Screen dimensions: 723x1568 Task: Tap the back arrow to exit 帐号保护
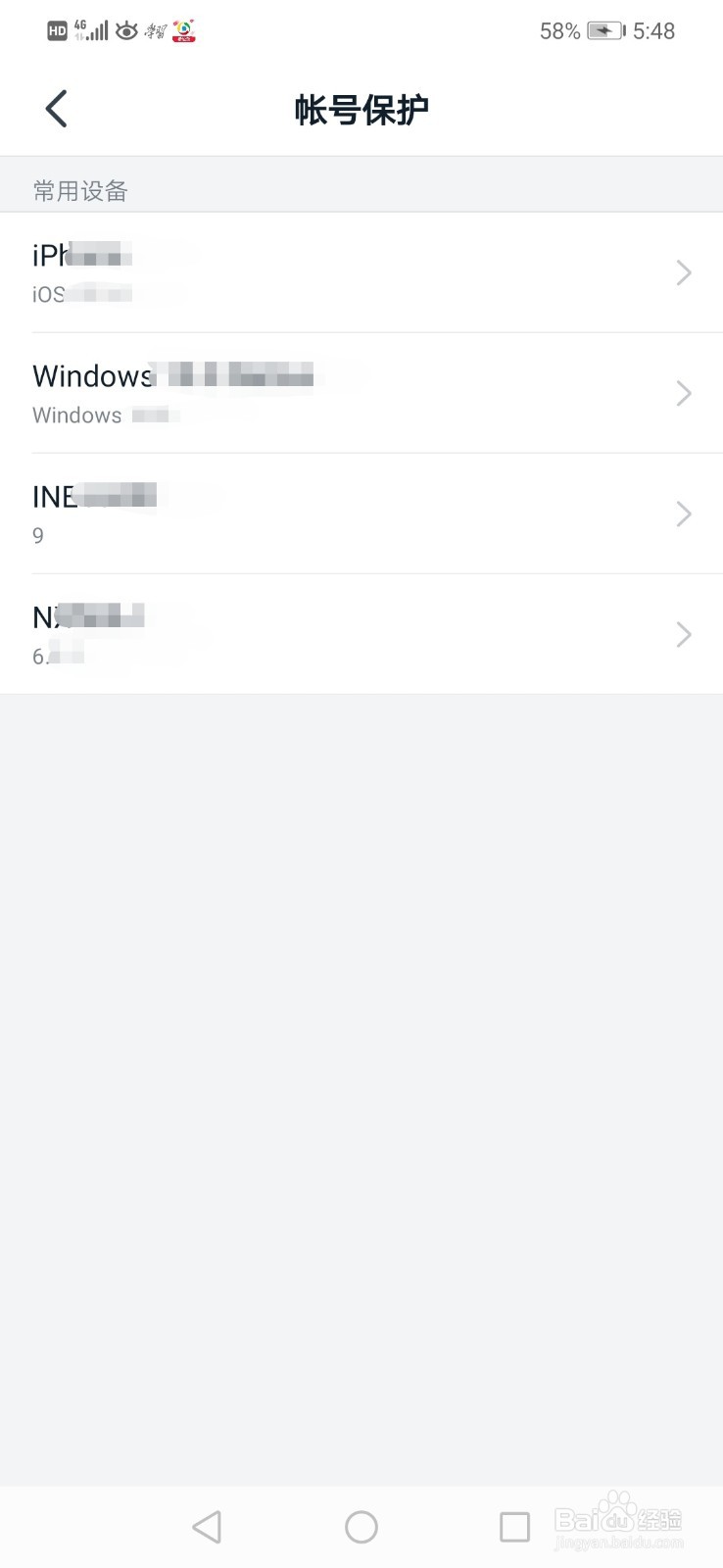55,109
